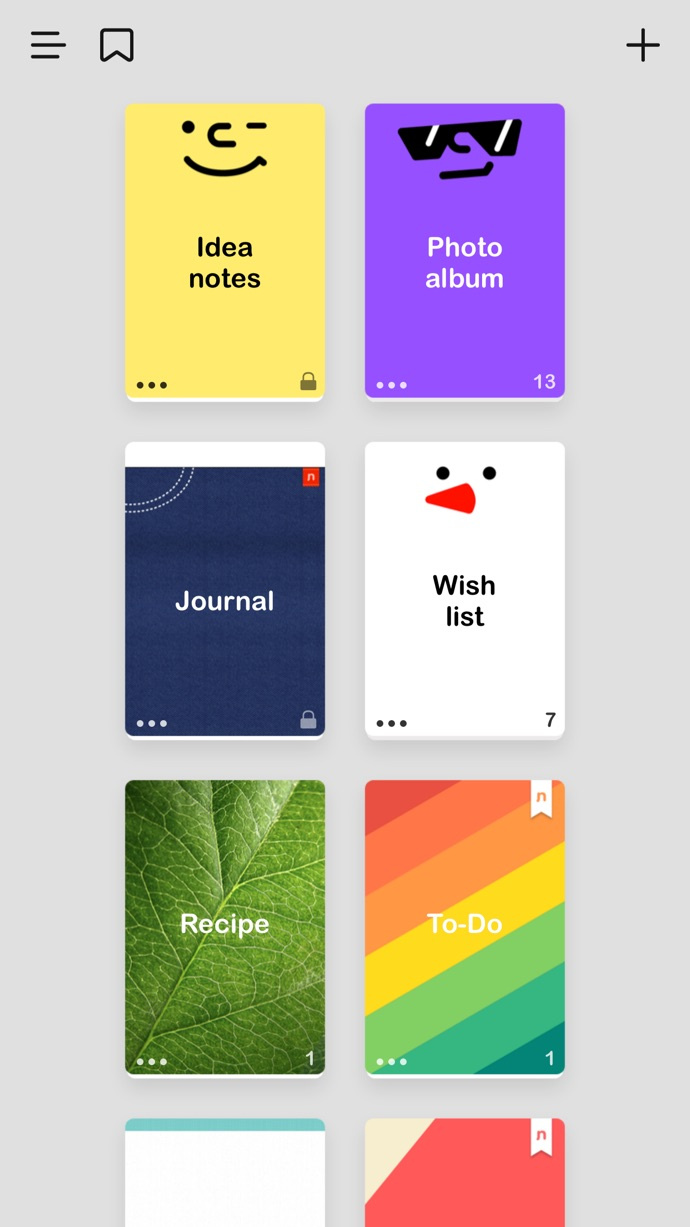This screenshot has height=1227, width=690.
Task: Show options for Wish list notebook
Action: coord(392,723)
